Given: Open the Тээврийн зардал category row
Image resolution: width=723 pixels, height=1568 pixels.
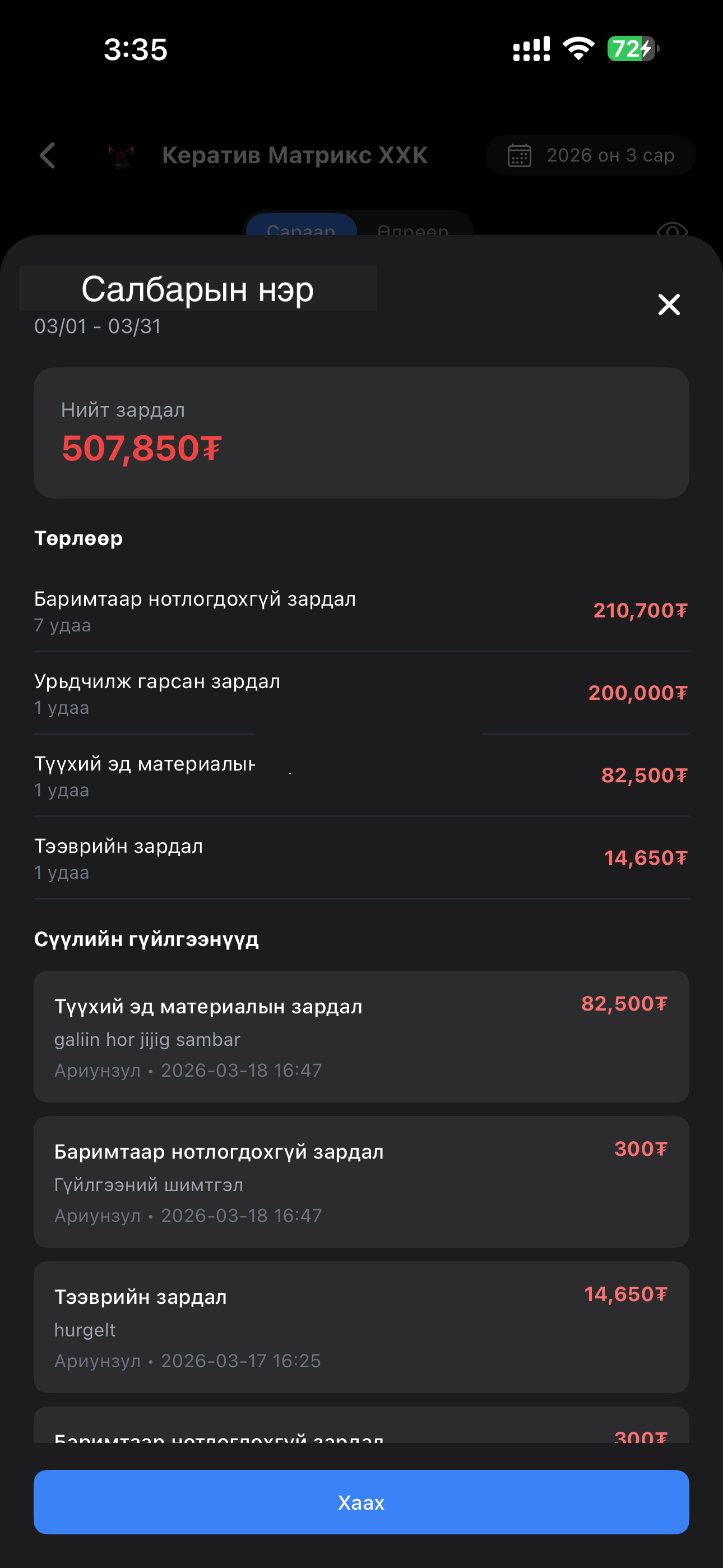Looking at the screenshot, I should [x=361, y=857].
